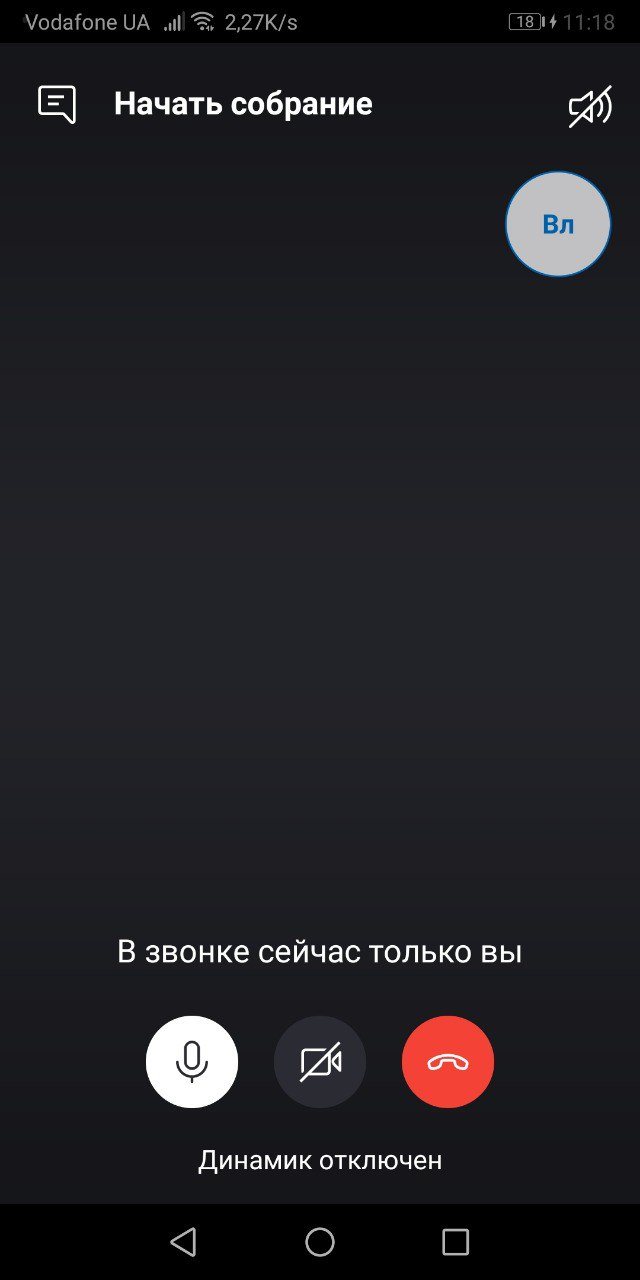Open the chat icon in the header
640x1280 pixels.
57,104
